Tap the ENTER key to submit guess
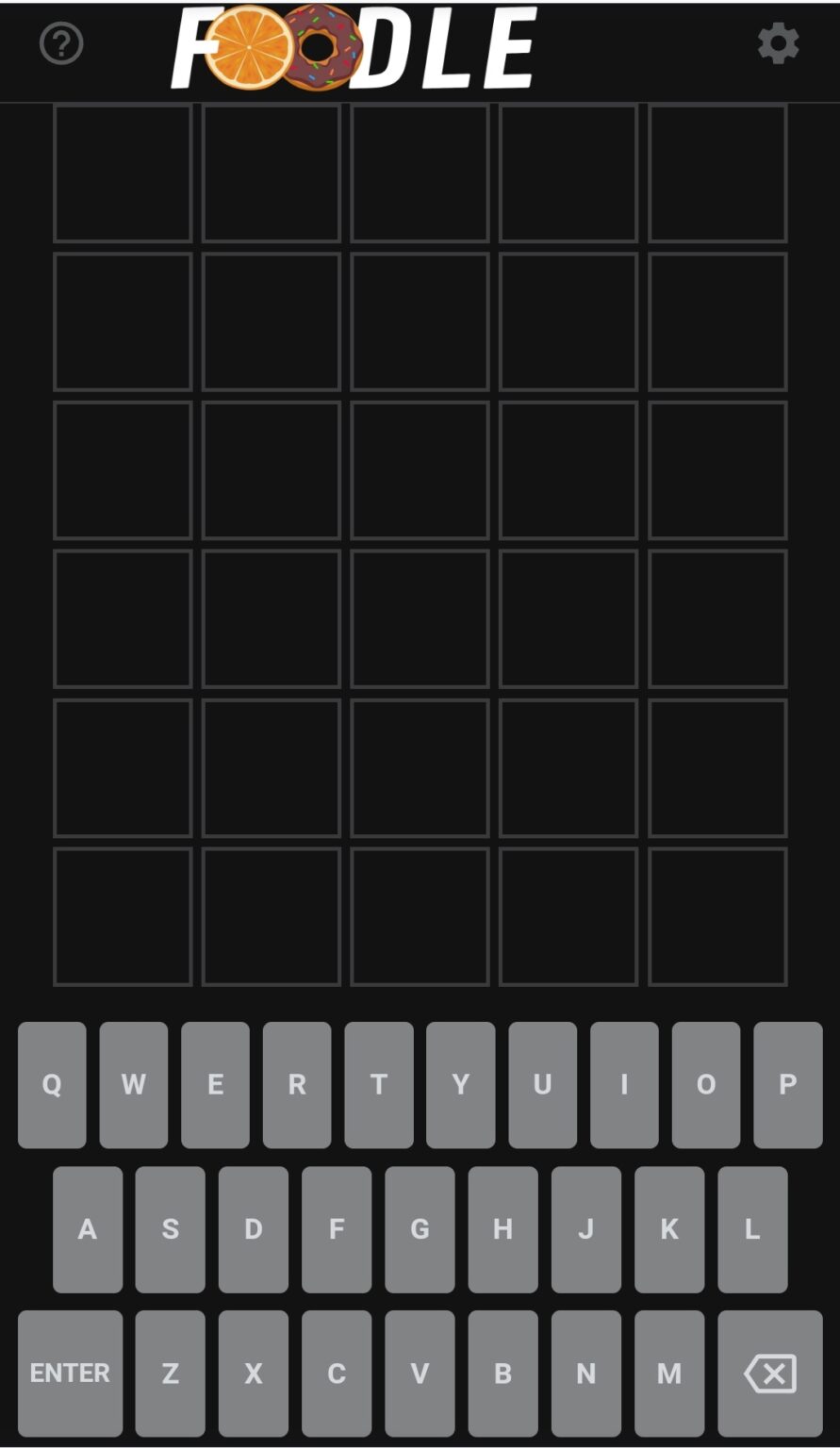 point(70,1373)
